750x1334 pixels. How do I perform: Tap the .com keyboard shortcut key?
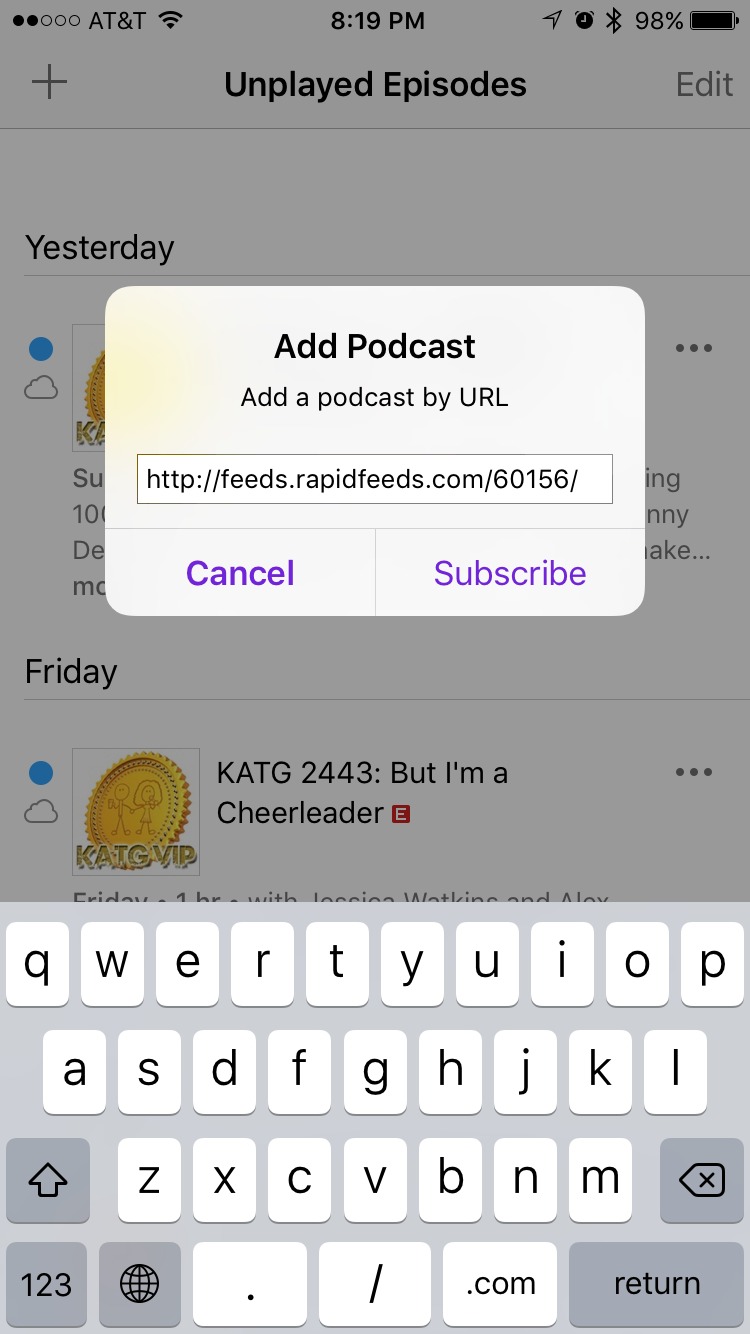[500, 1284]
